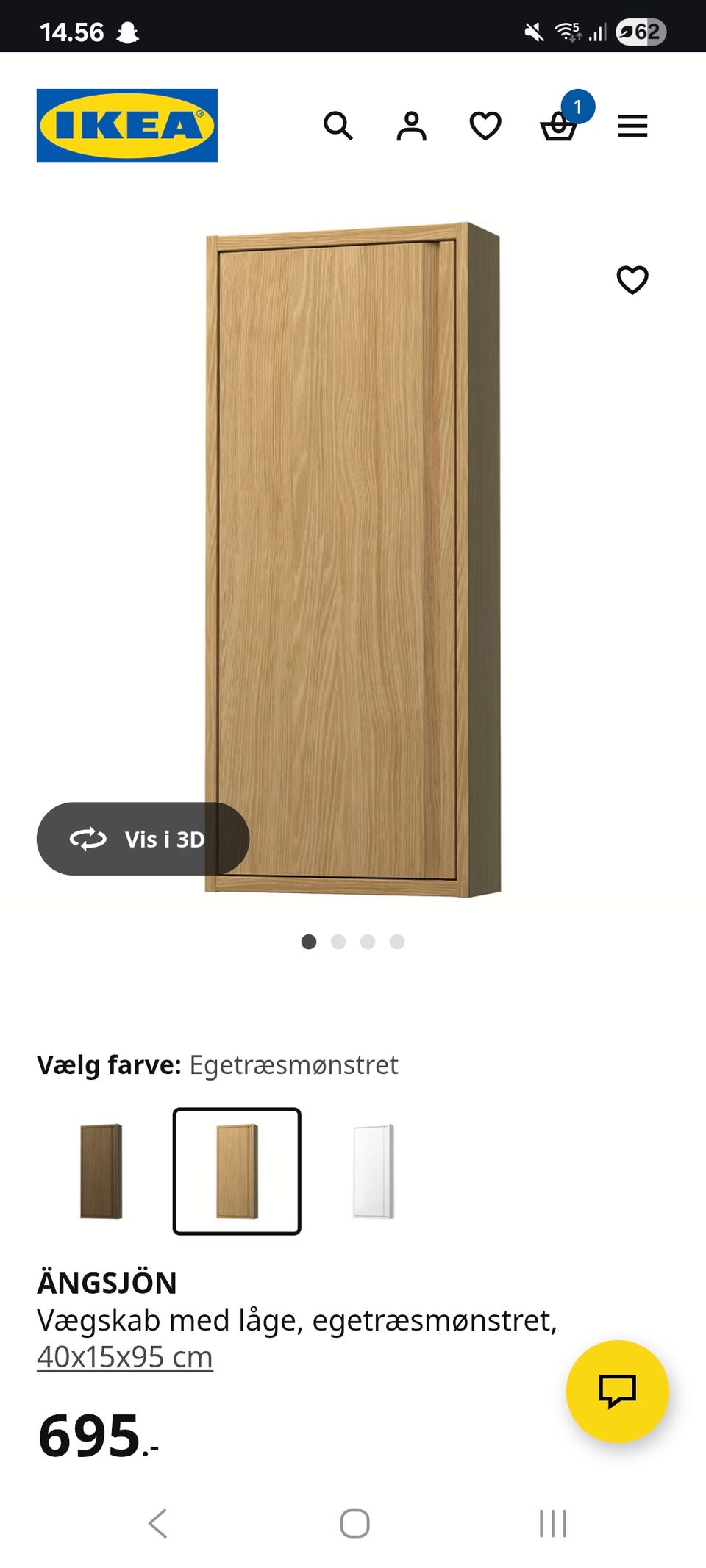The width and height of the screenshot is (706, 1568).
Task: Select the dark wood color thumbnail
Action: pyautogui.click(x=100, y=1168)
